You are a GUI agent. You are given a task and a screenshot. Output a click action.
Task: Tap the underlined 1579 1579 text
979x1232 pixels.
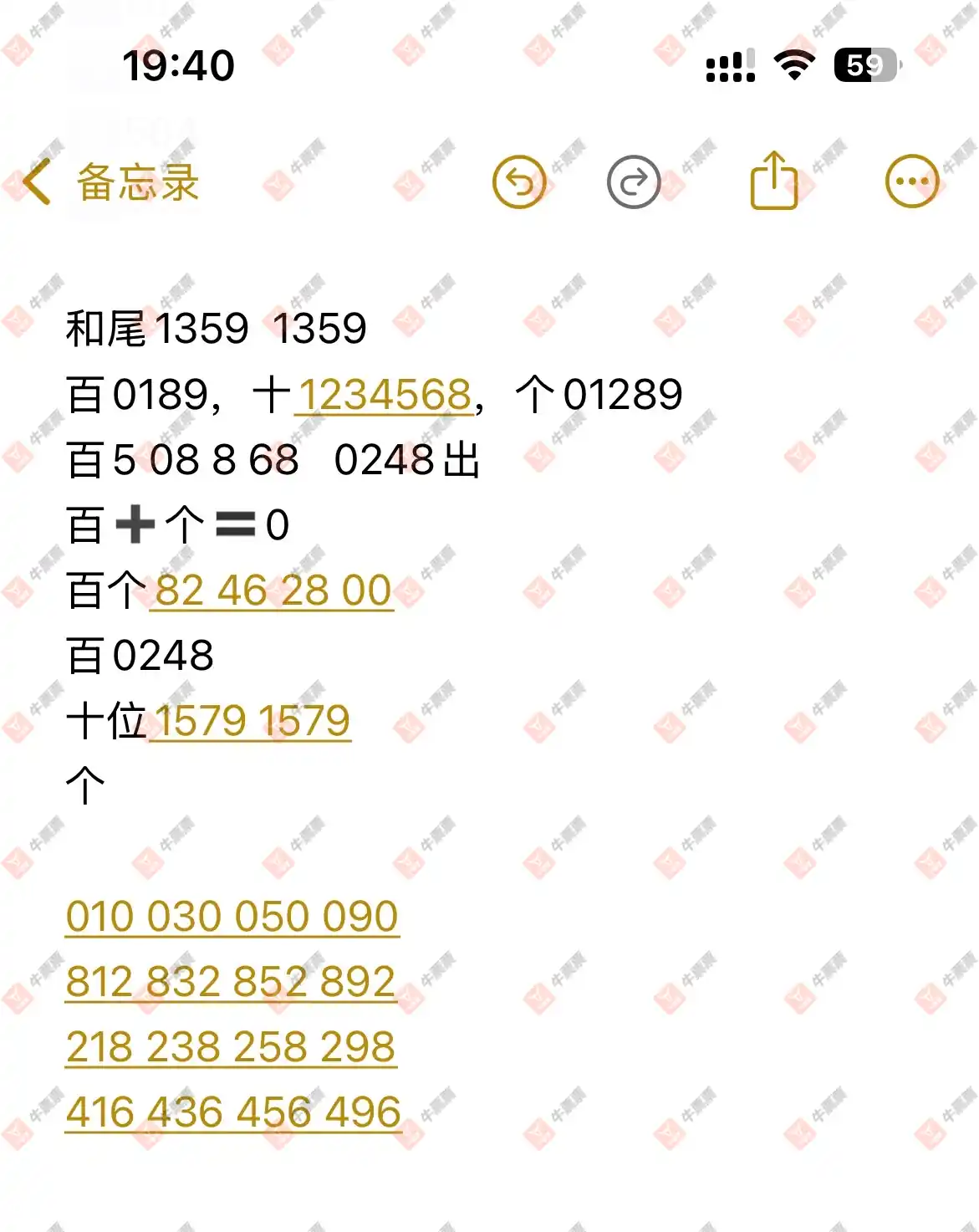[252, 719]
